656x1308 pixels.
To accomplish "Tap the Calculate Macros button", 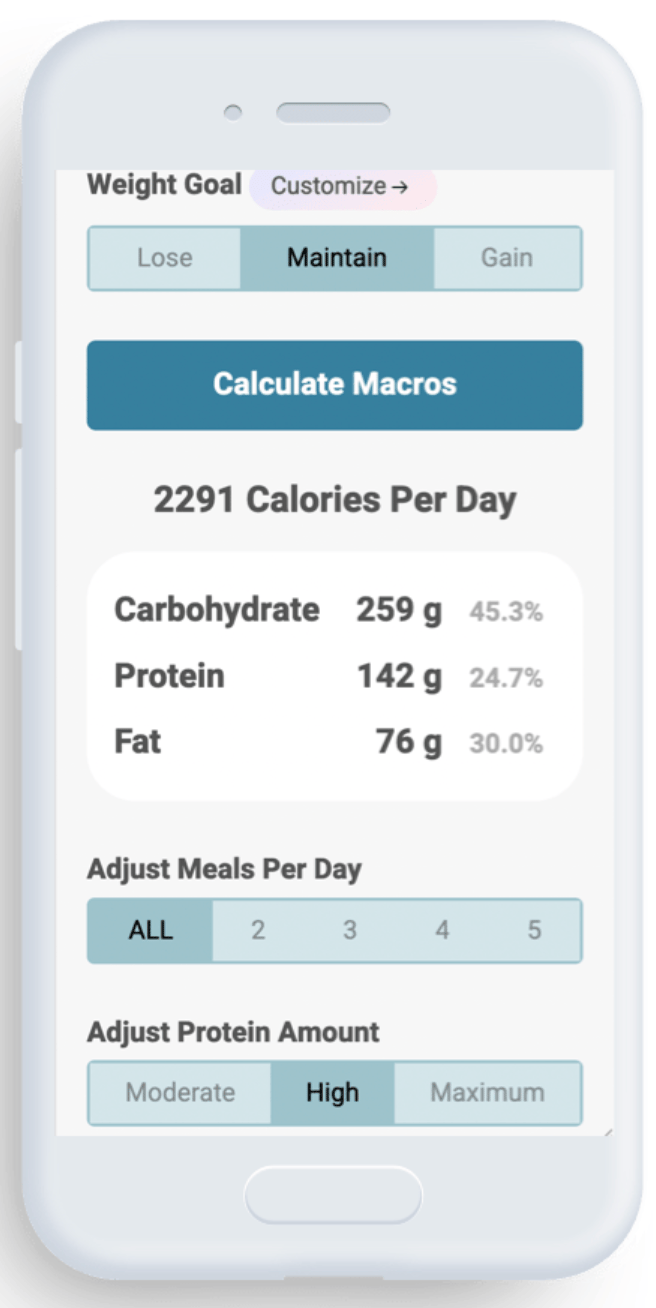I will pyautogui.click(x=334, y=385).
